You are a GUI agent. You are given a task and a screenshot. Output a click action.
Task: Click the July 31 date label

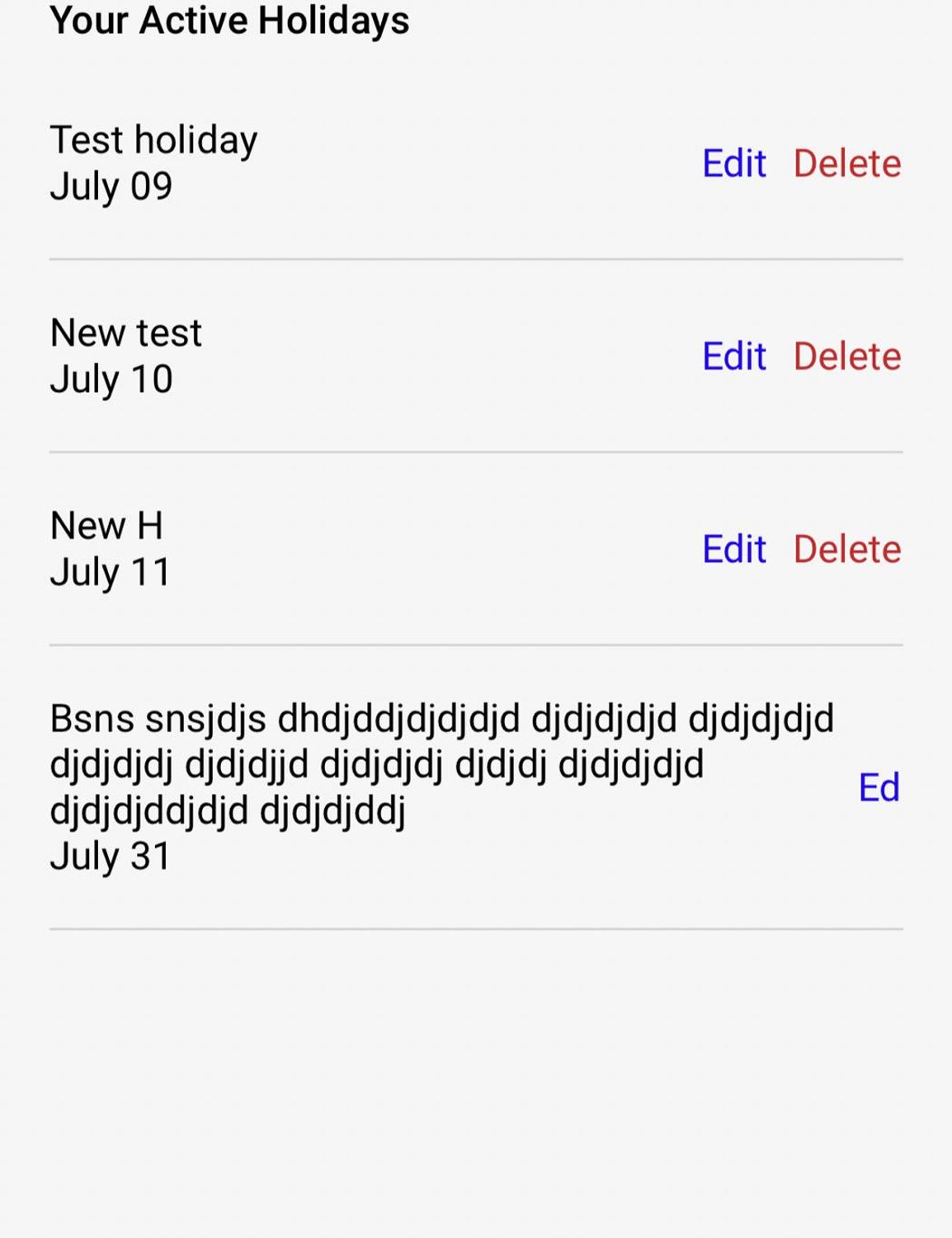(x=112, y=857)
